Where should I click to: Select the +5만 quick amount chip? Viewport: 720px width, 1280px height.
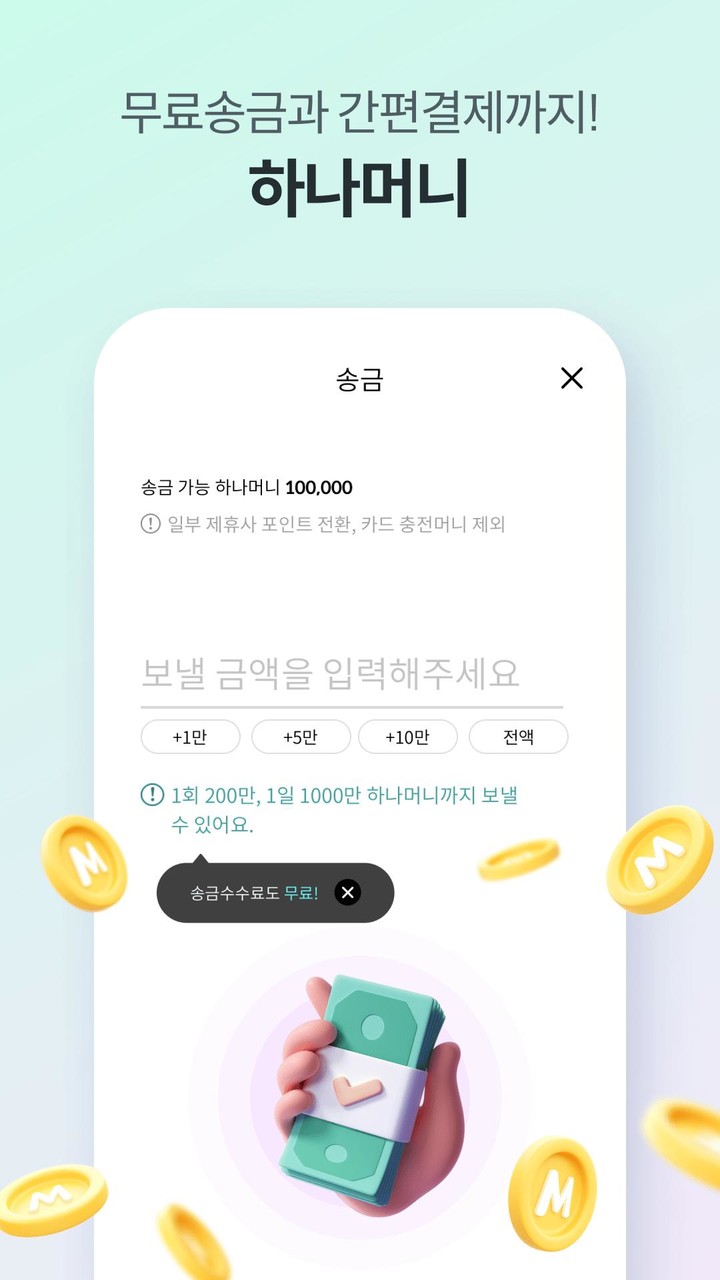pos(303,736)
